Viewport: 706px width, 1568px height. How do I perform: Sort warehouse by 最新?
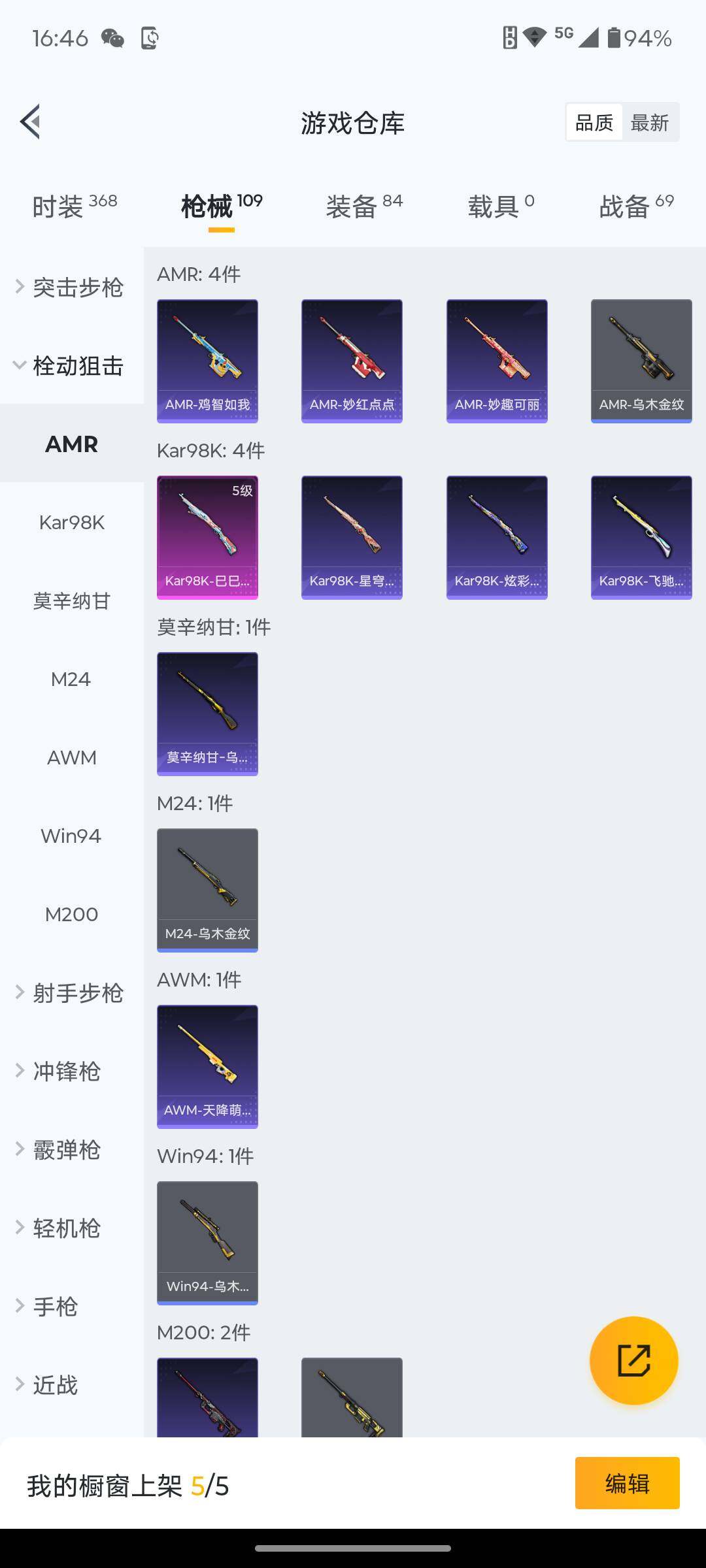(x=649, y=123)
